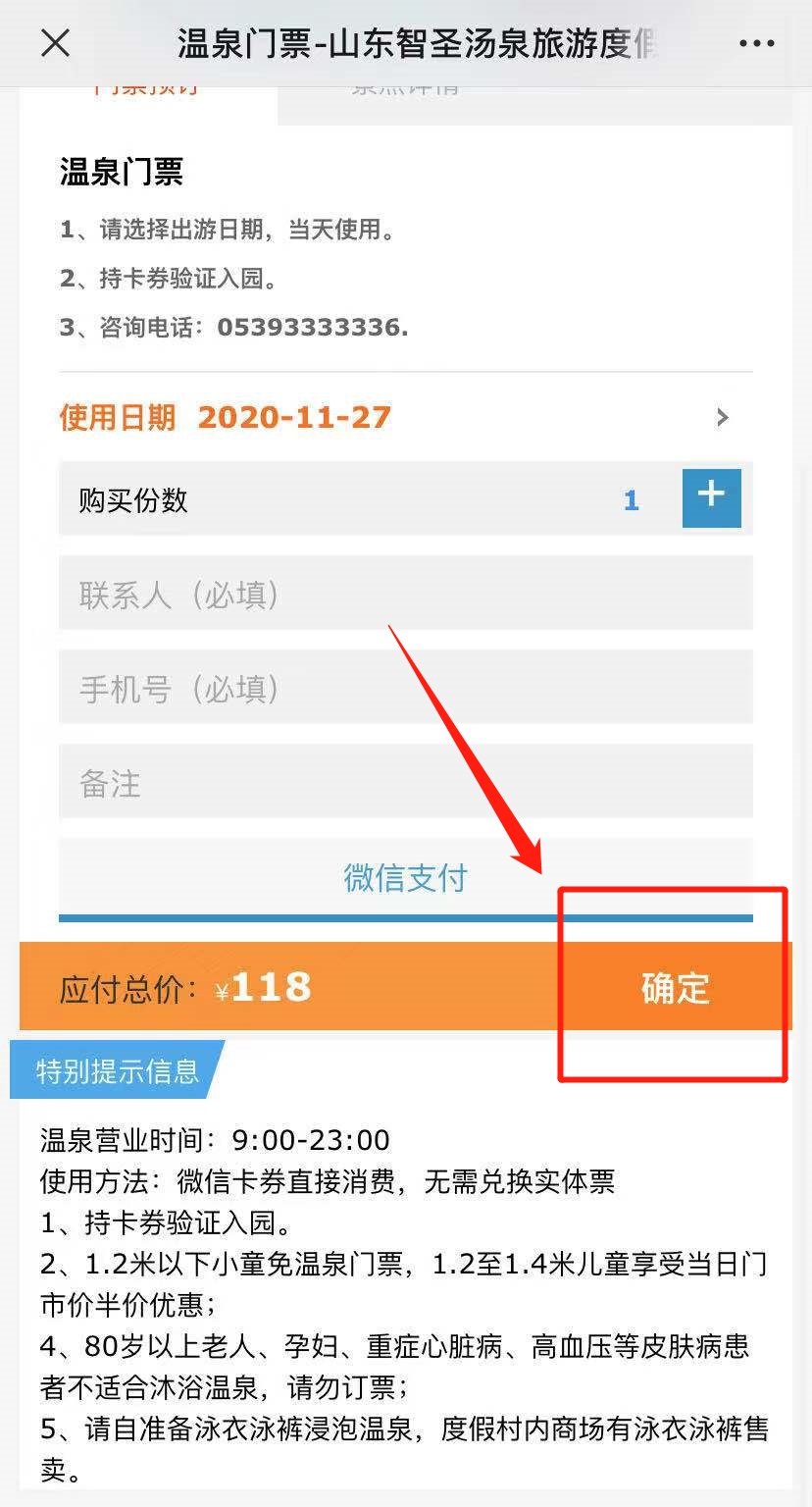Open the three-dot overflow menu
Image resolution: width=812 pixels, height=1507 pixels.
pyautogui.click(x=756, y=43)
